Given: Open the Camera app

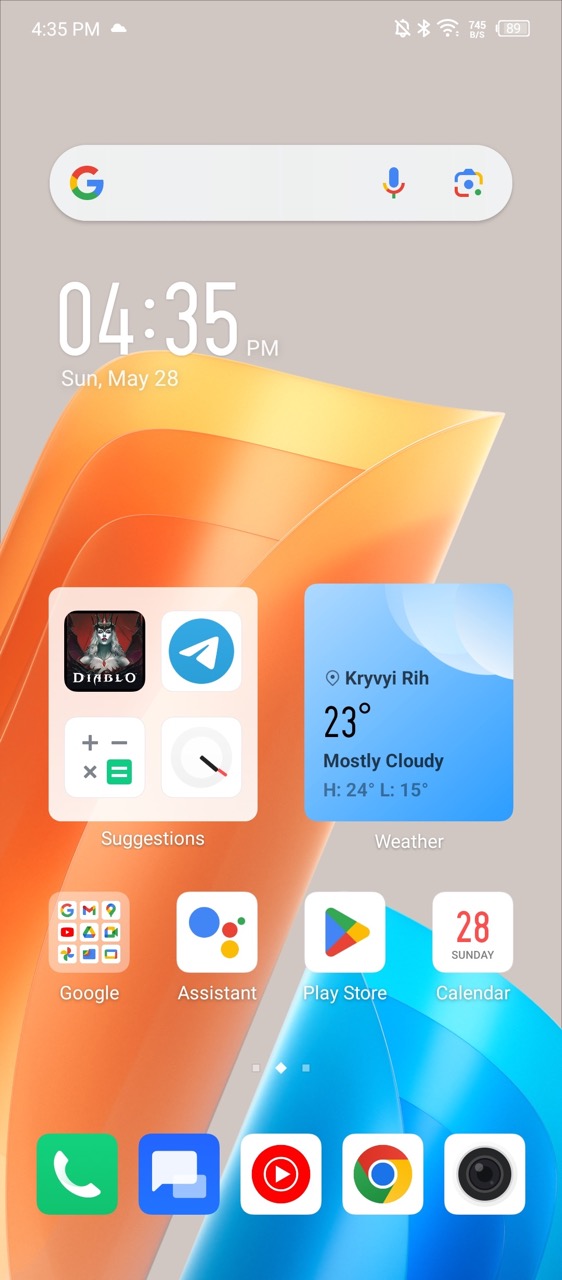Looking at the screenshot, I should pyautogui.click(x=485, y=1174).
